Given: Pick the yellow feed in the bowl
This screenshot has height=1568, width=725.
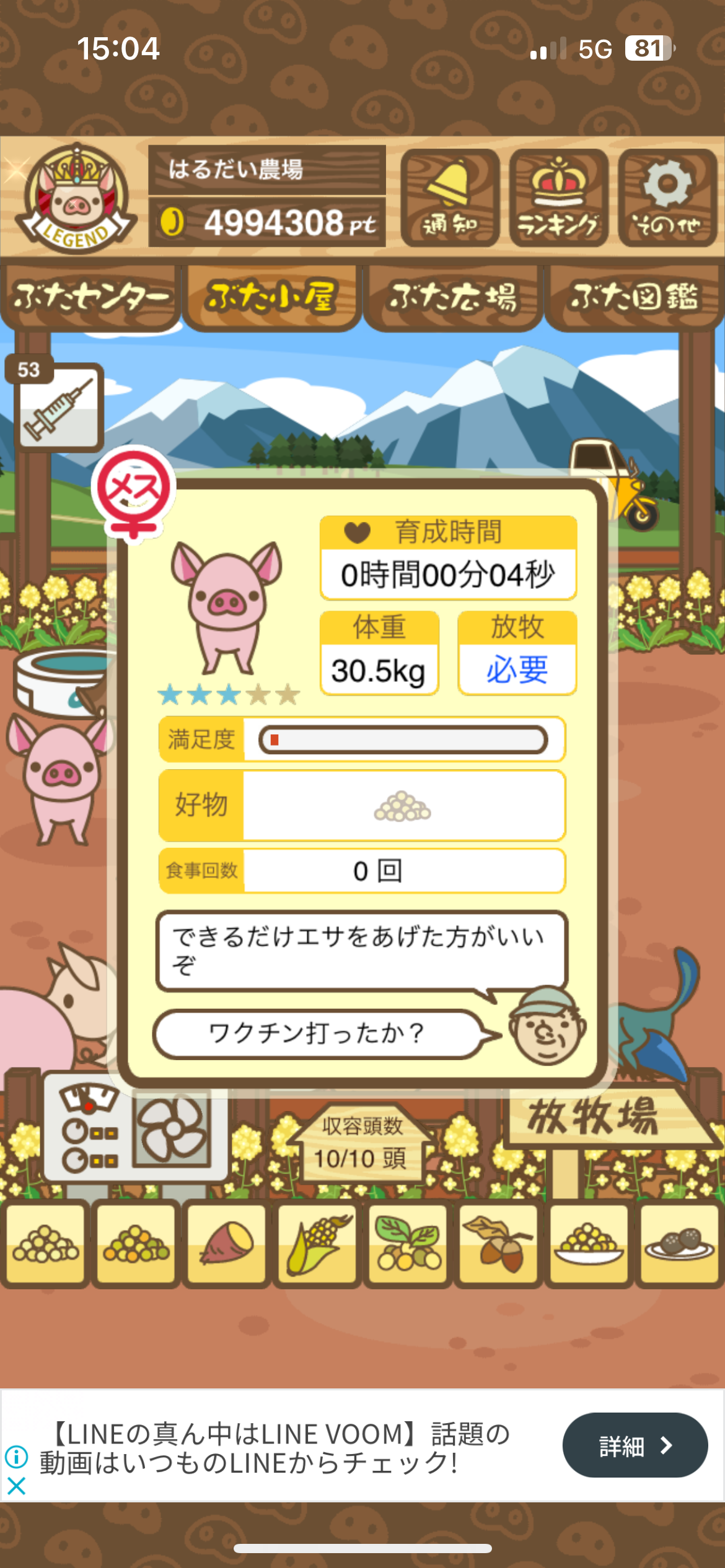Looking at the screenshot, I should point(589,1244).
